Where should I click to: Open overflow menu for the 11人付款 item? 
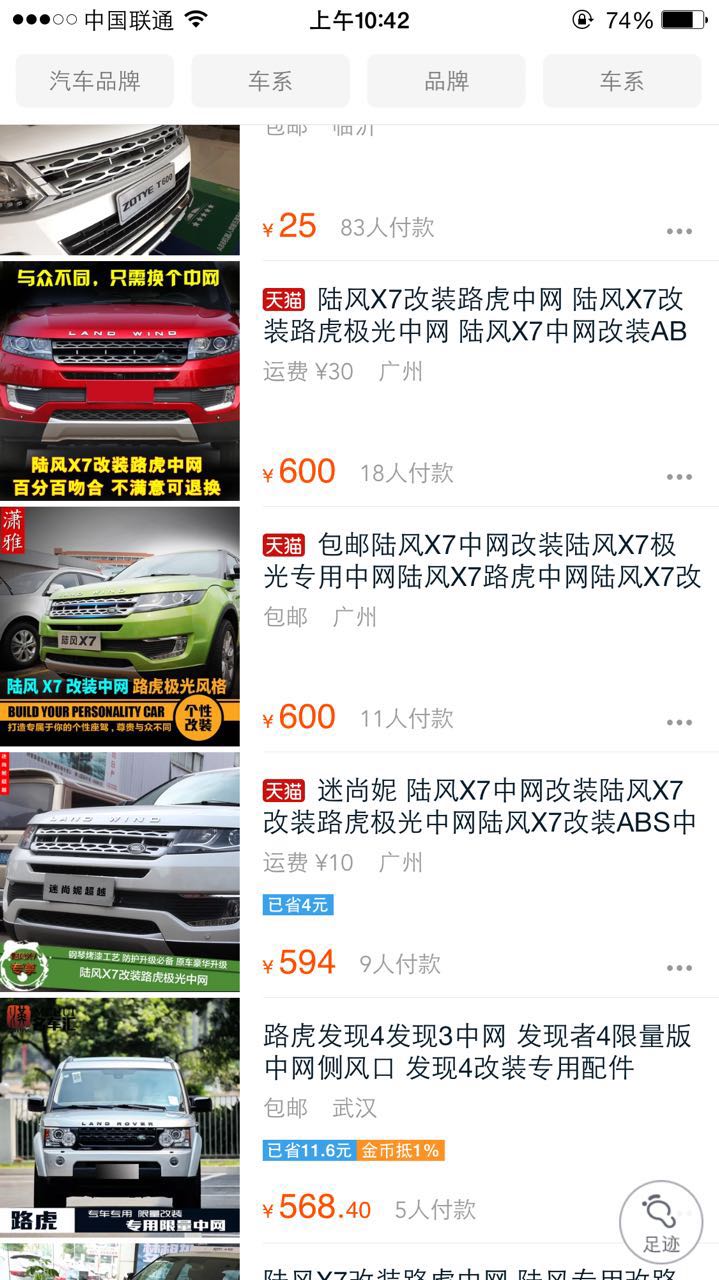pos(679,722)
